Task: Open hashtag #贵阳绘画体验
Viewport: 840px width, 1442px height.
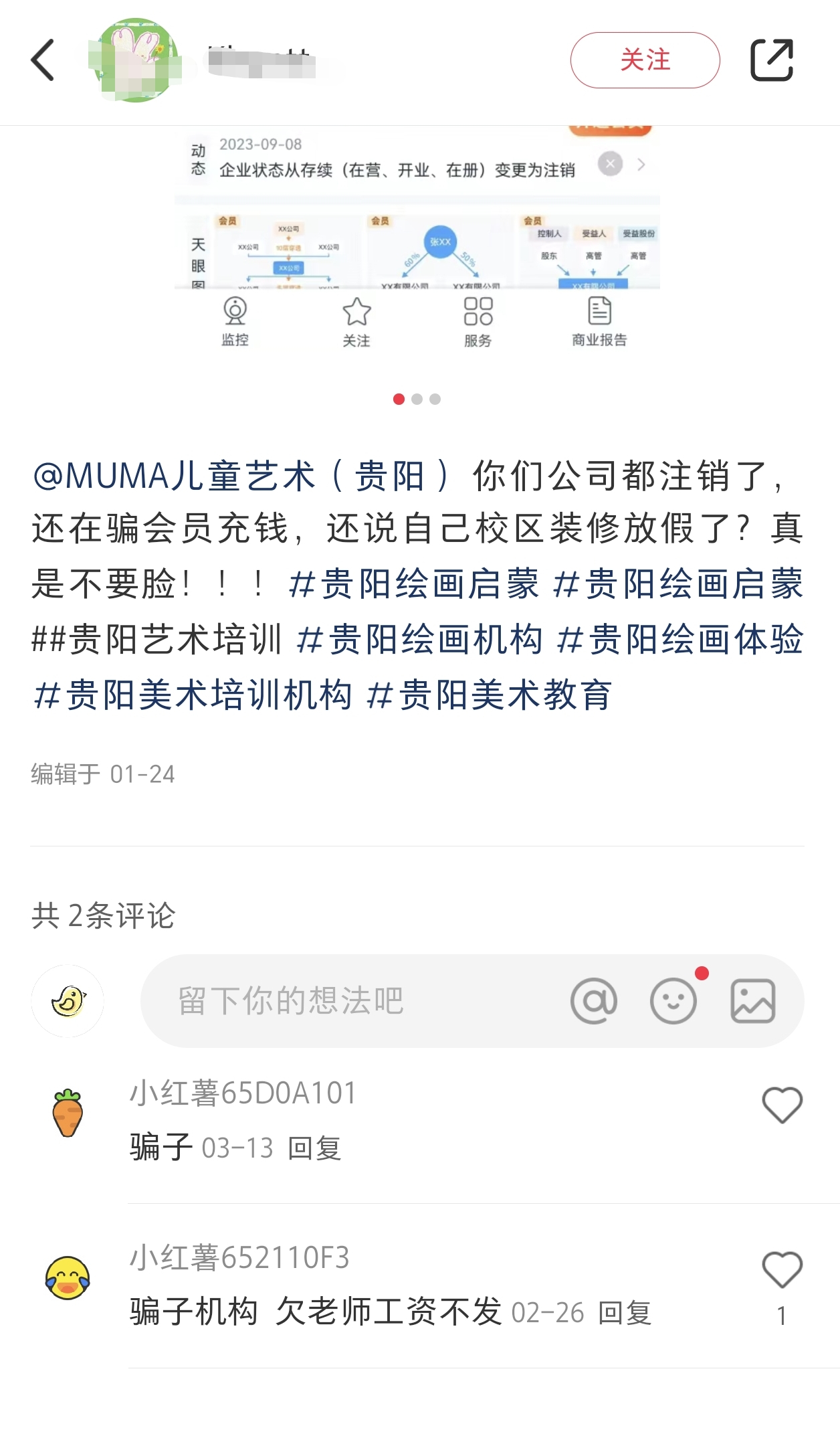Action: point(680,639)
